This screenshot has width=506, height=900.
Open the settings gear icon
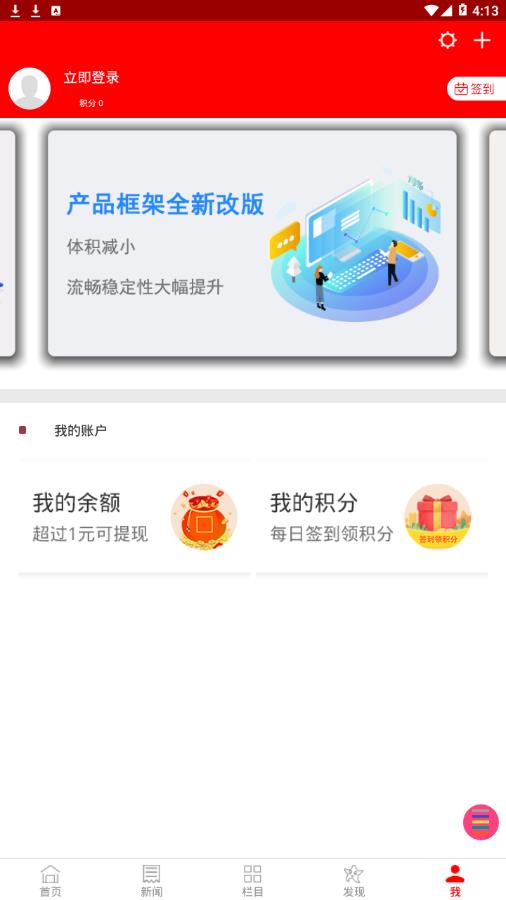pyautogui.click(x=447, y=40)
